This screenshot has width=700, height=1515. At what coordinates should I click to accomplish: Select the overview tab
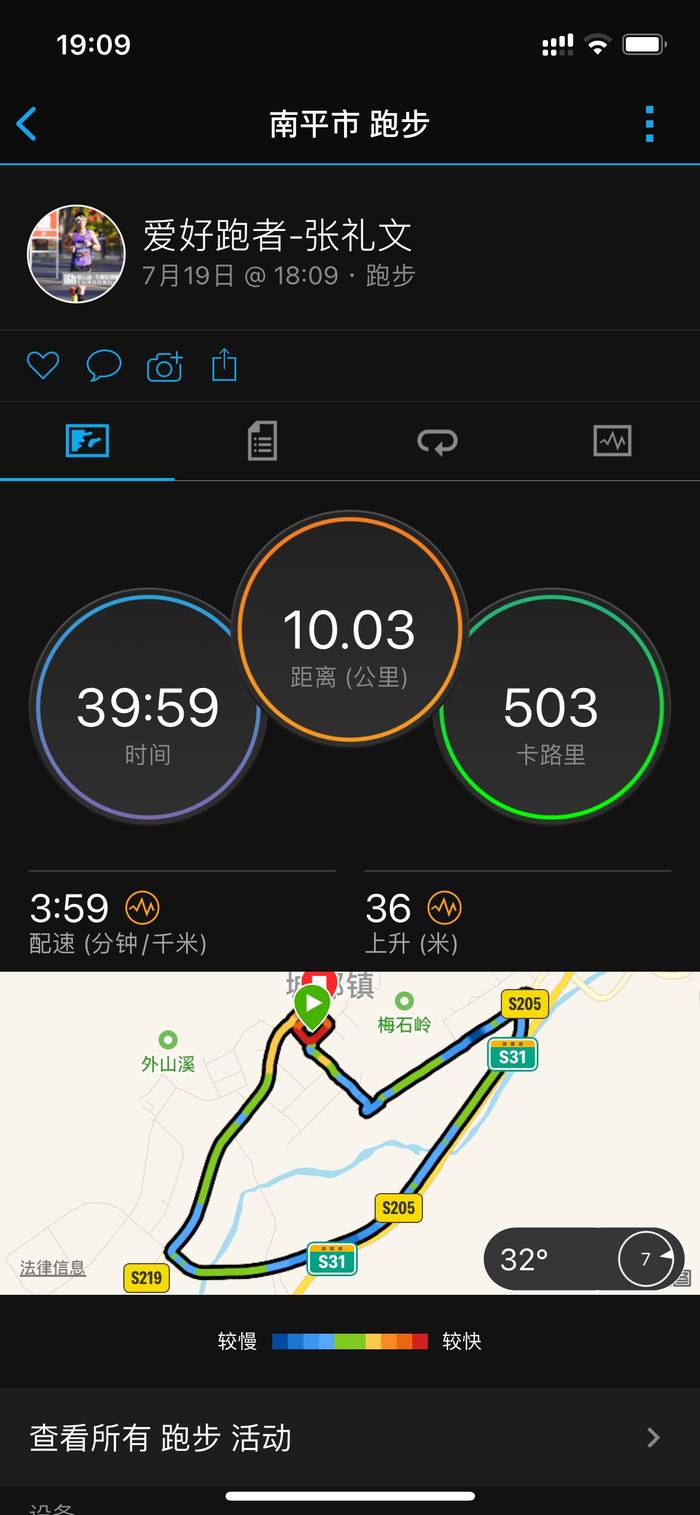(87, 441)
